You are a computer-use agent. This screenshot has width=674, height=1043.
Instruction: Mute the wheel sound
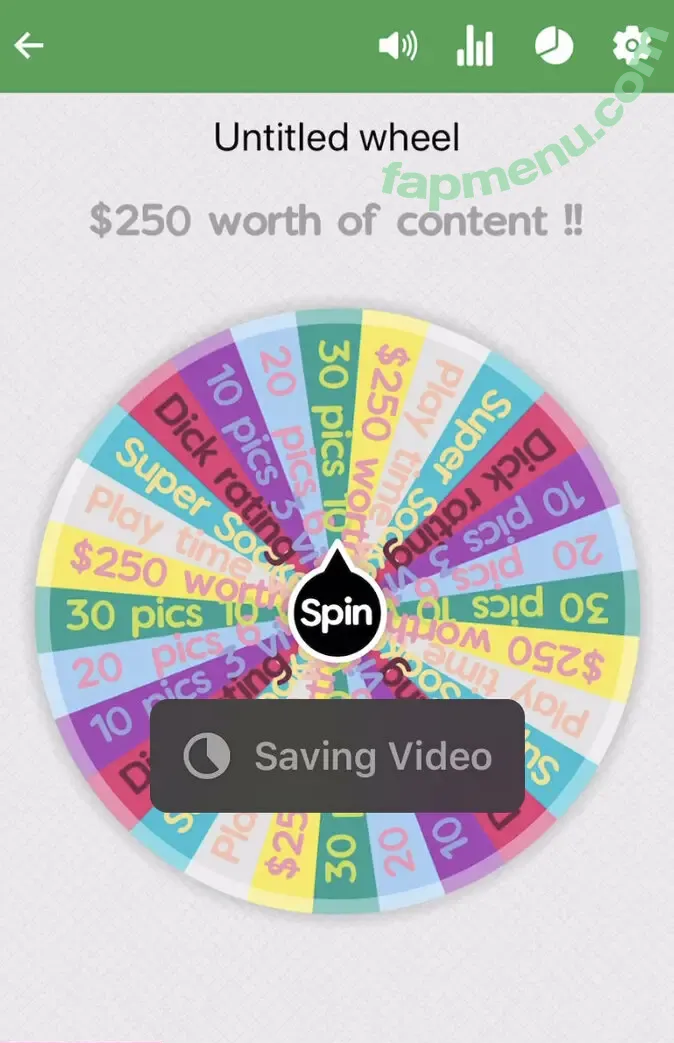coord(397,46)
